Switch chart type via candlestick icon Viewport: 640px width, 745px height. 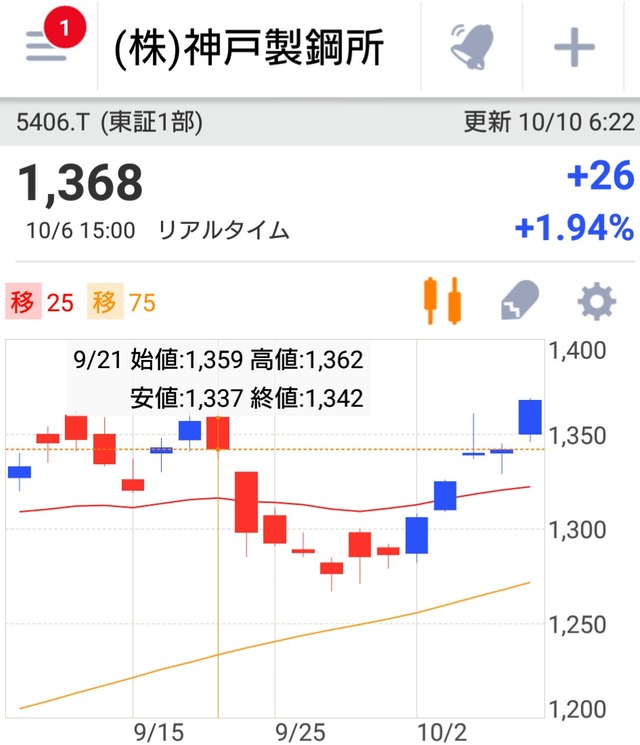point(441,300)
